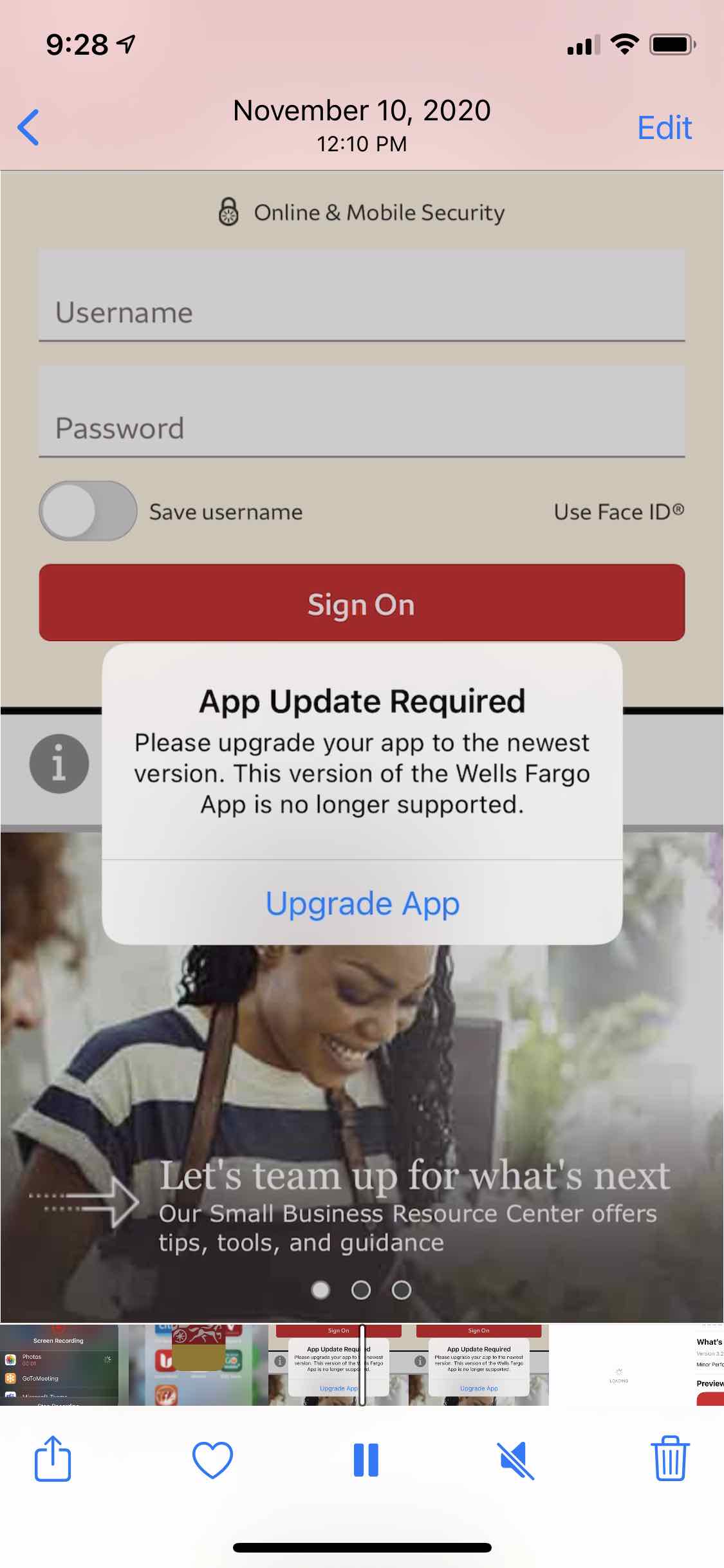Viewport: 724px width, 1568px height.
Task: Open Edit for this video
Action: [664, 127]
